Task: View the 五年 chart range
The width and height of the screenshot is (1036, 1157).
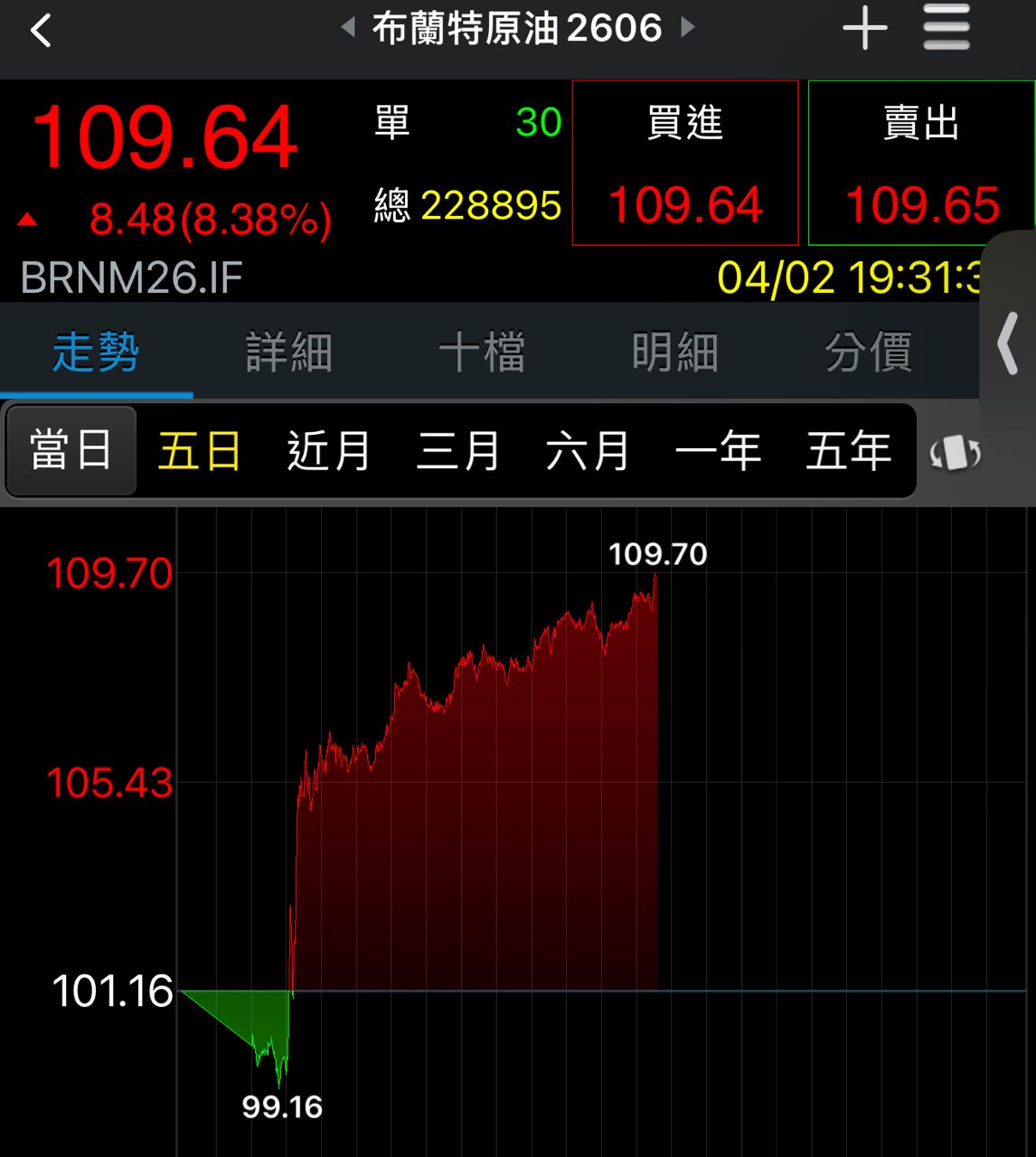Action: 848,450
